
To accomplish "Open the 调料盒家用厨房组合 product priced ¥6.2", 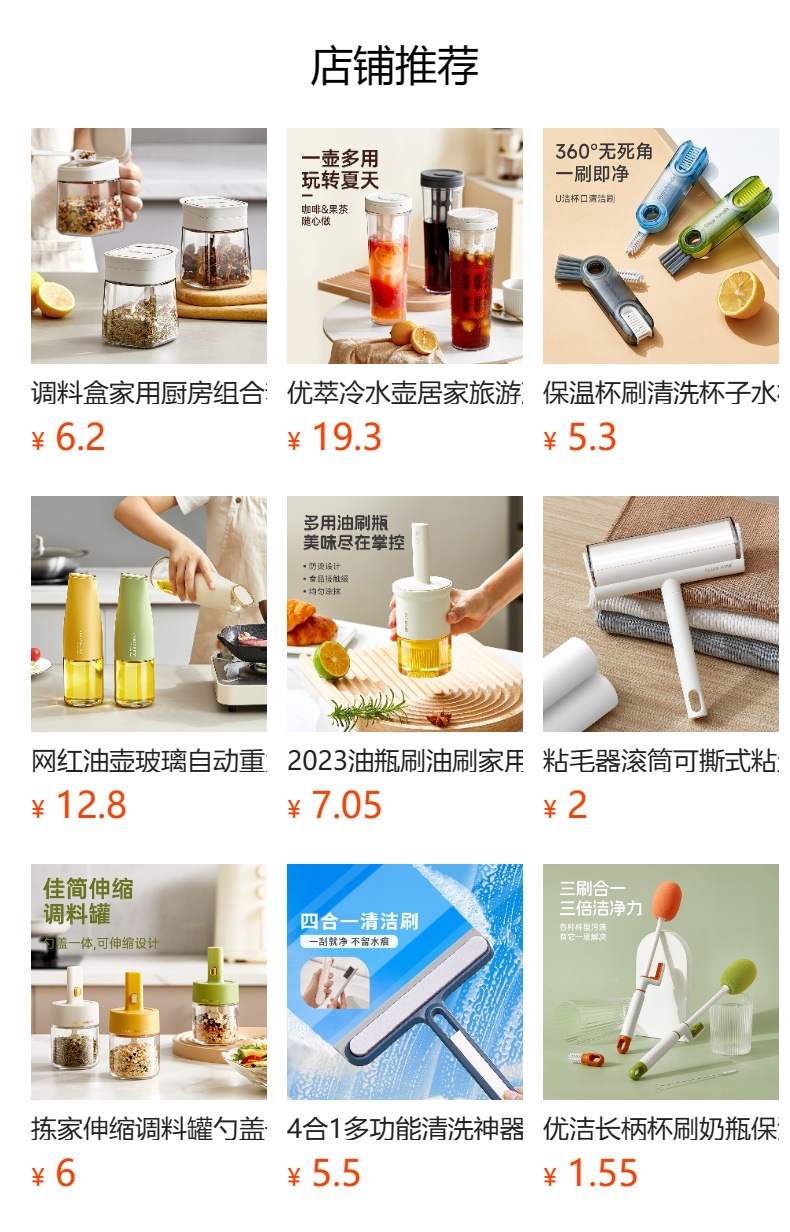I will (x=148, y=246).
